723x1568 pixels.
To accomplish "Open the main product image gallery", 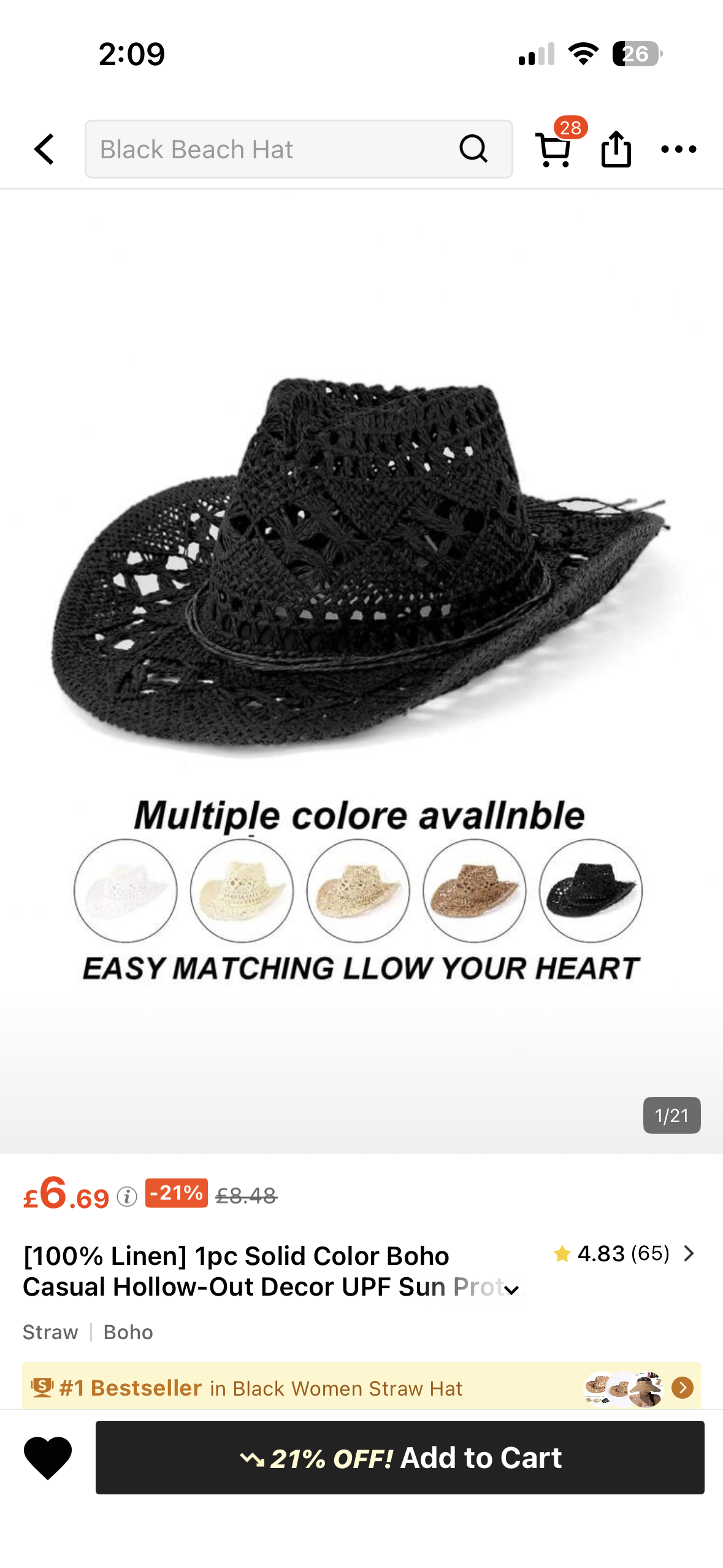I will pyautogui.click(x=361, y=613).
